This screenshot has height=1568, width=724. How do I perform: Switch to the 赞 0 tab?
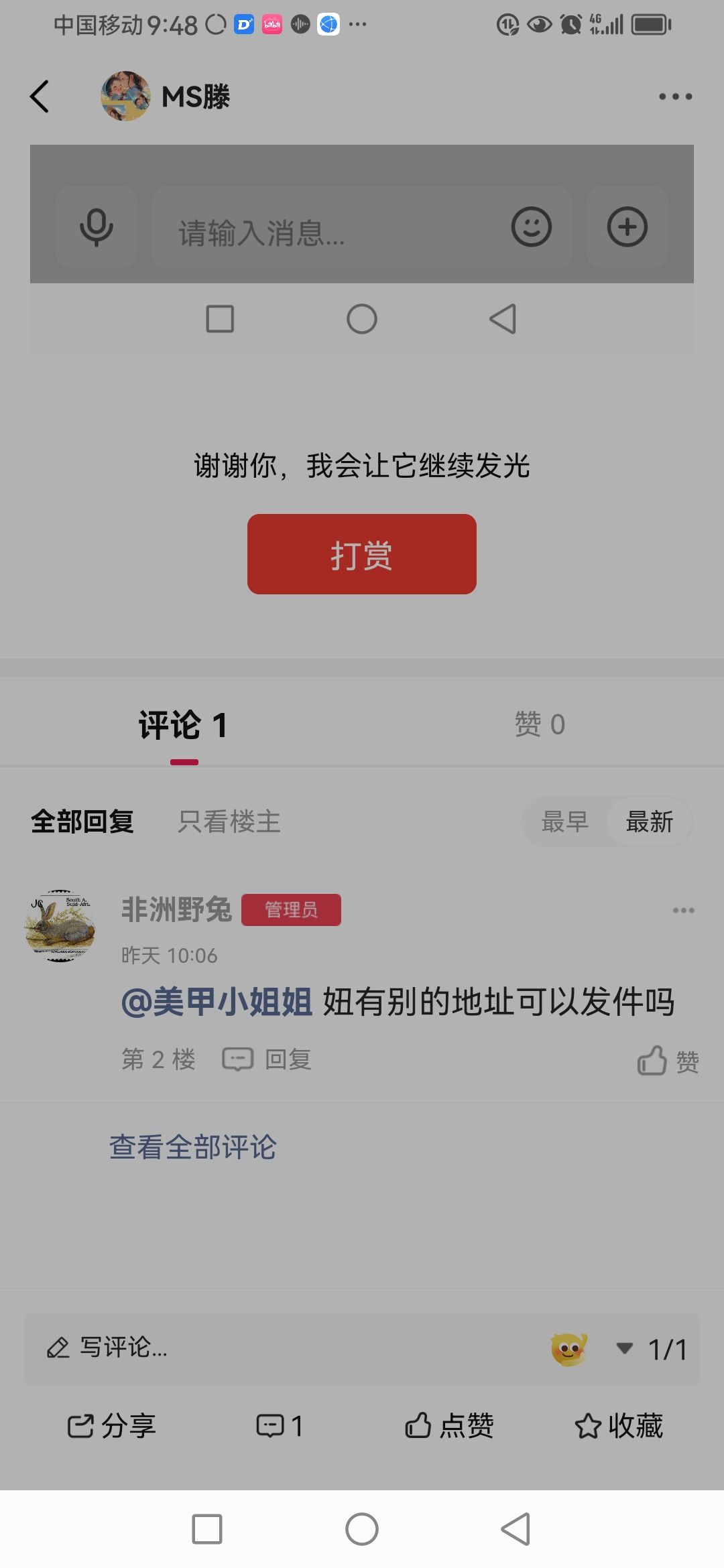pyautogui.click(x=540, y=724)
